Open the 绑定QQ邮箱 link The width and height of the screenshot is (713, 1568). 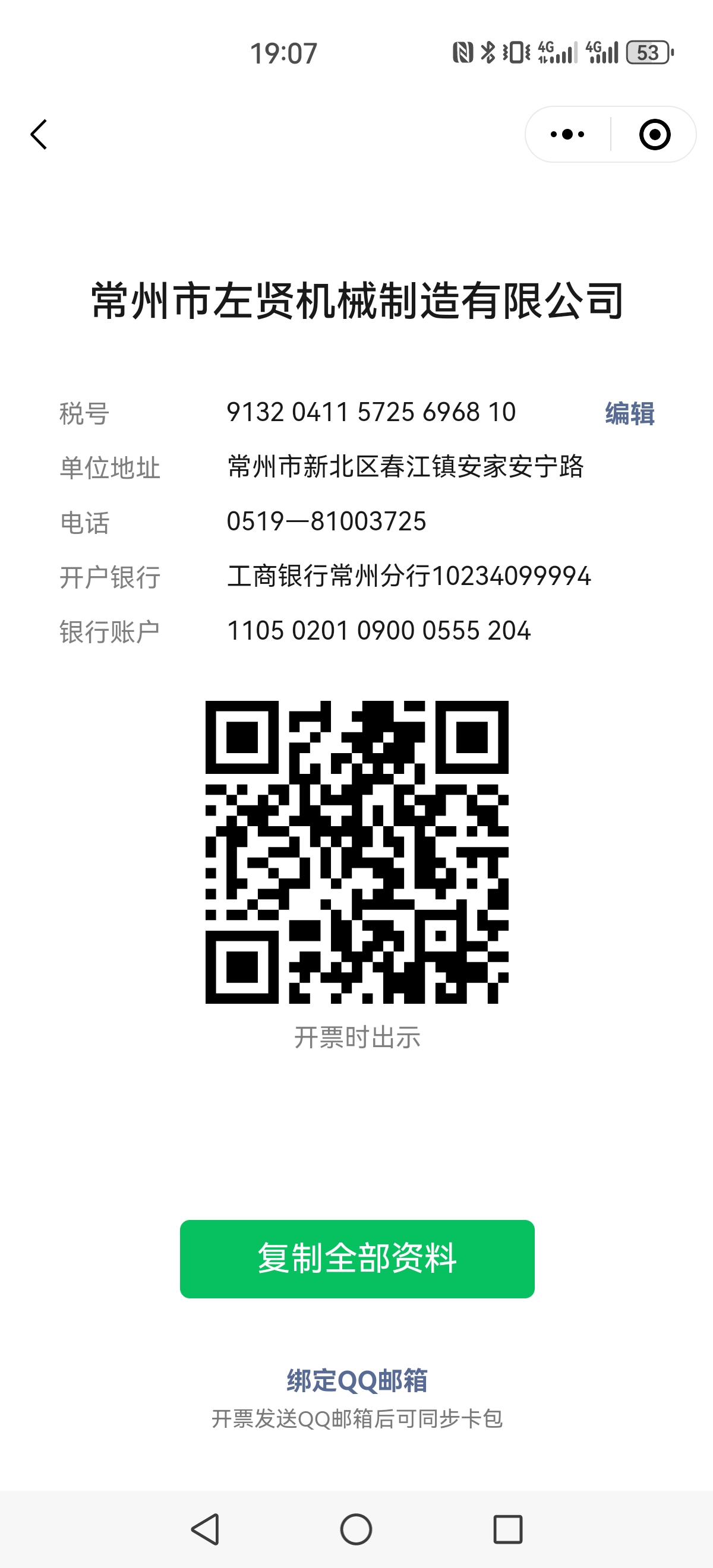pyautogui.click(x=357, y=1380)
